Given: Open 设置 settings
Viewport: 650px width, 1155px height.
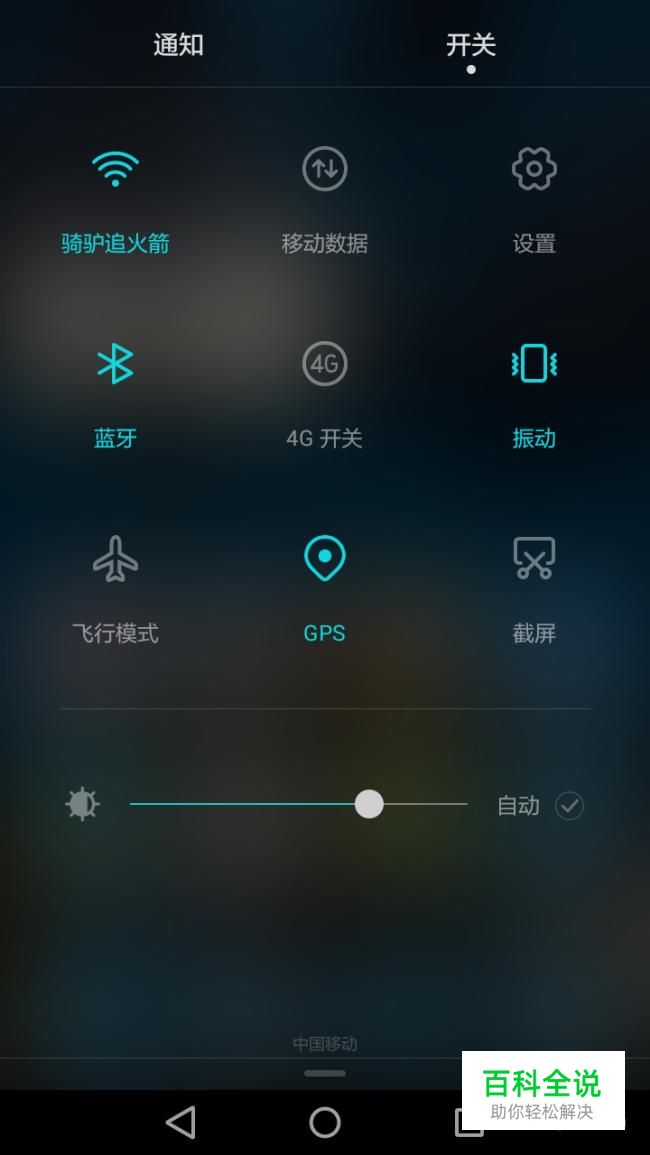Looking at the screenshot, I should point(534,170).
